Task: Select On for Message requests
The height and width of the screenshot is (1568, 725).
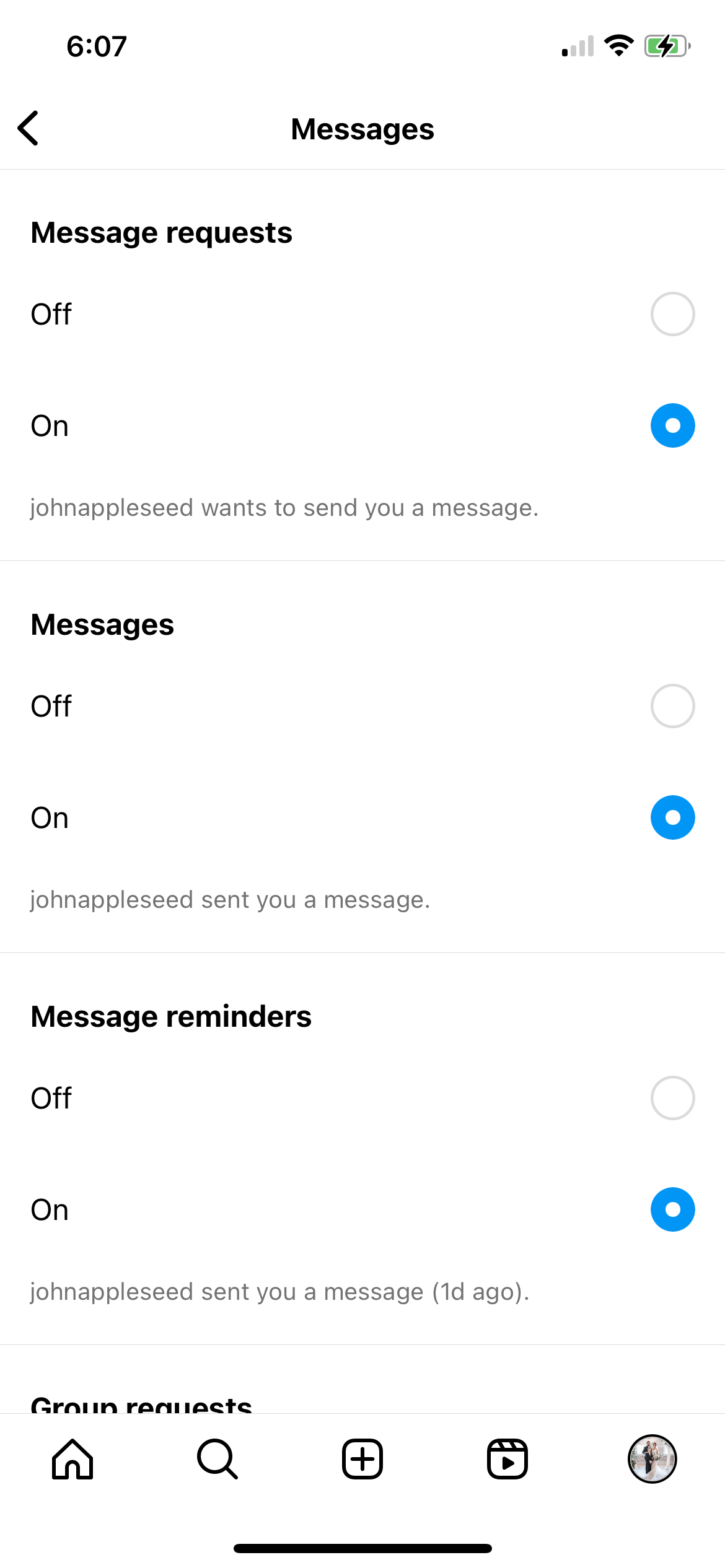Action: coord(672,425)
